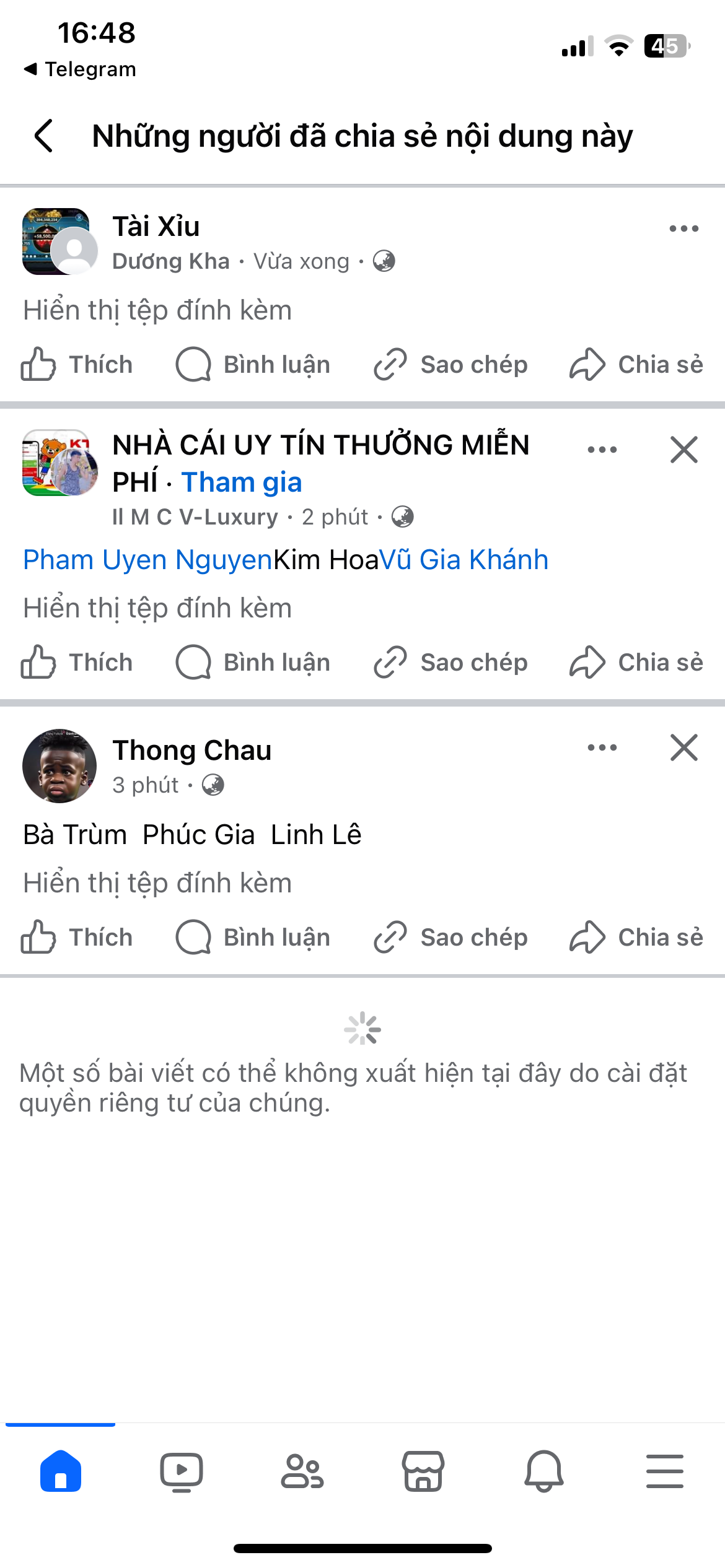Open Thong Chau's profile name
Image resolution: width=725 pixels, height=1568 pixels.
192,750
